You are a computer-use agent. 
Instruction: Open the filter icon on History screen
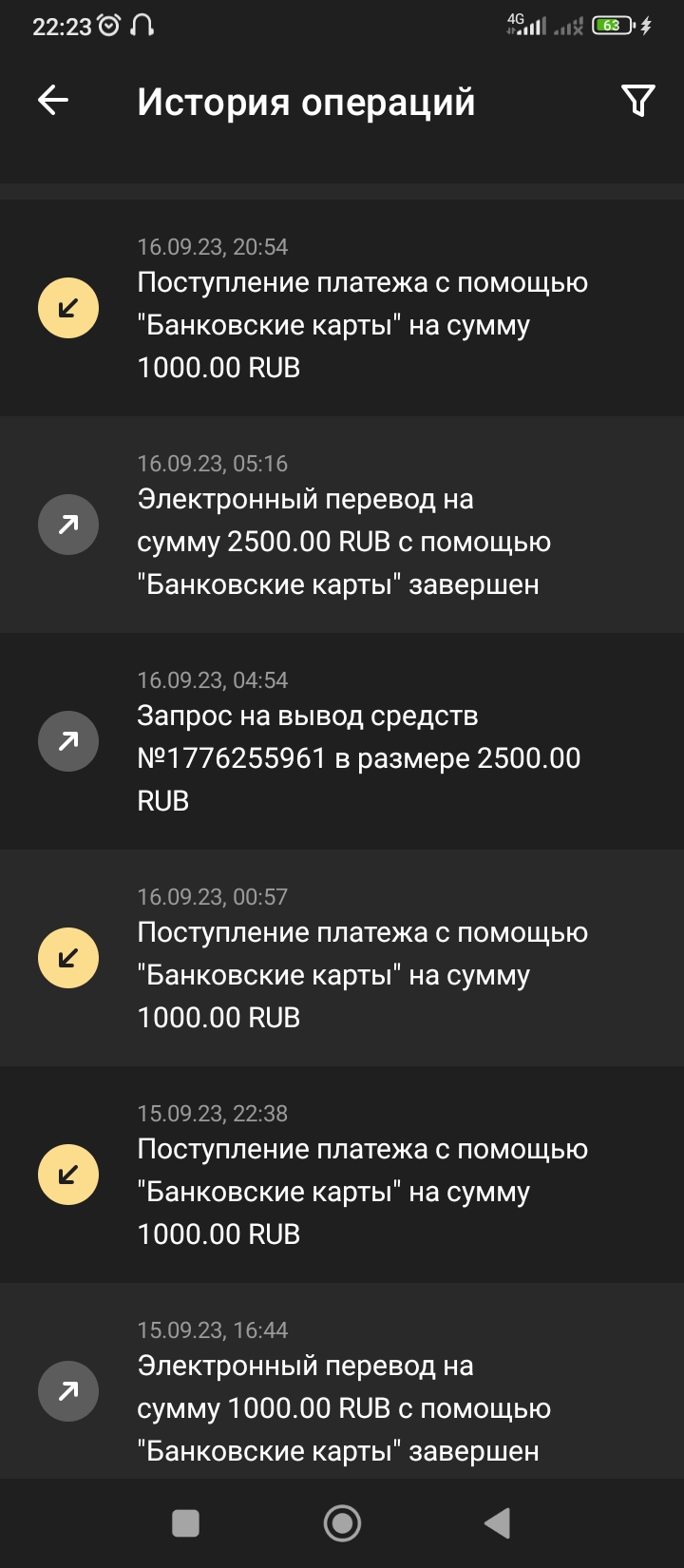pyautogui.click(x=637, y=99)
